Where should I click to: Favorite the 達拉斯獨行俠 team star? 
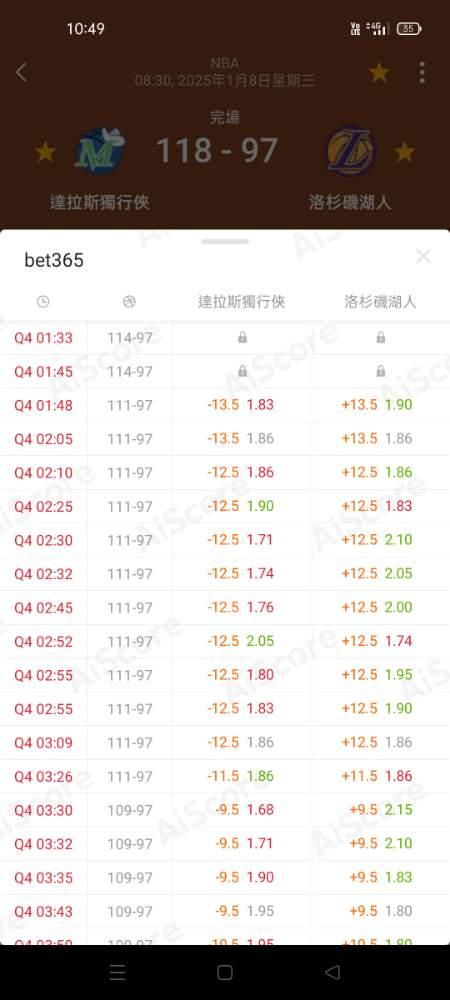[45, 152]
